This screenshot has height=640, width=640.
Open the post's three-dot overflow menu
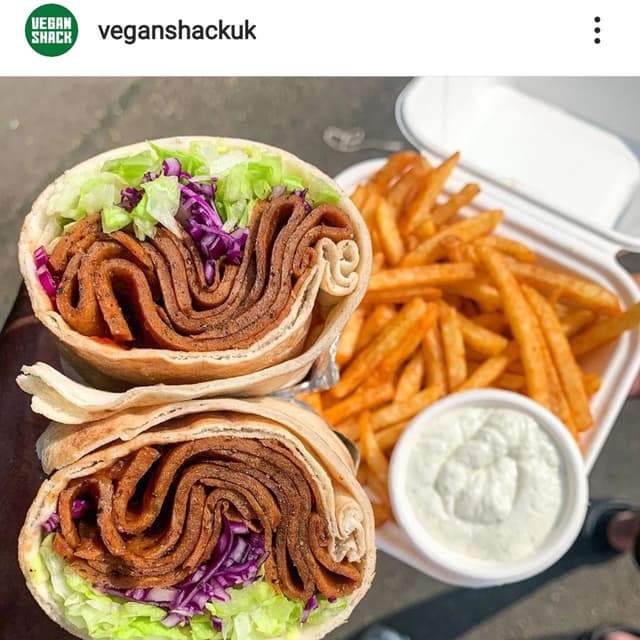click(x=597, y=30)
